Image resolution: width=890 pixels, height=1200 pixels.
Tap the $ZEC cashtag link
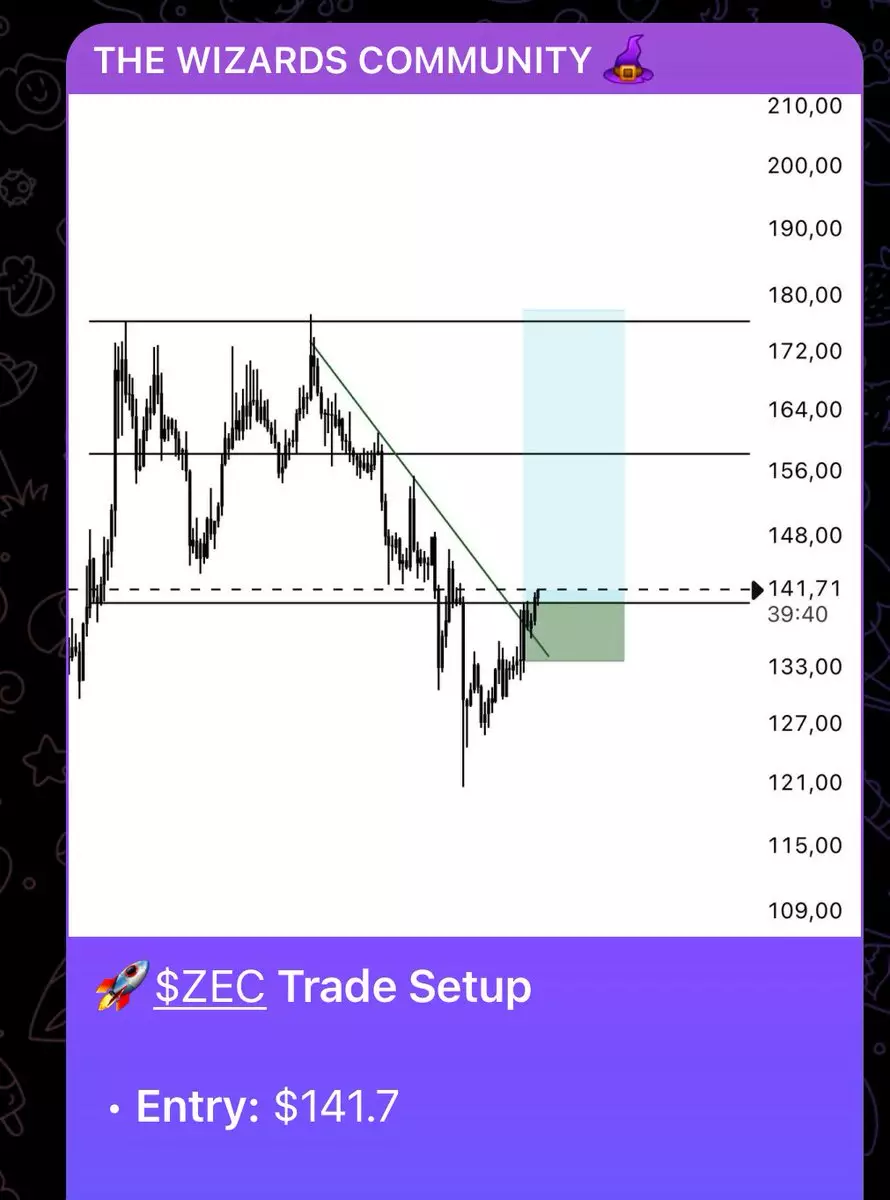tap(210, 987)
